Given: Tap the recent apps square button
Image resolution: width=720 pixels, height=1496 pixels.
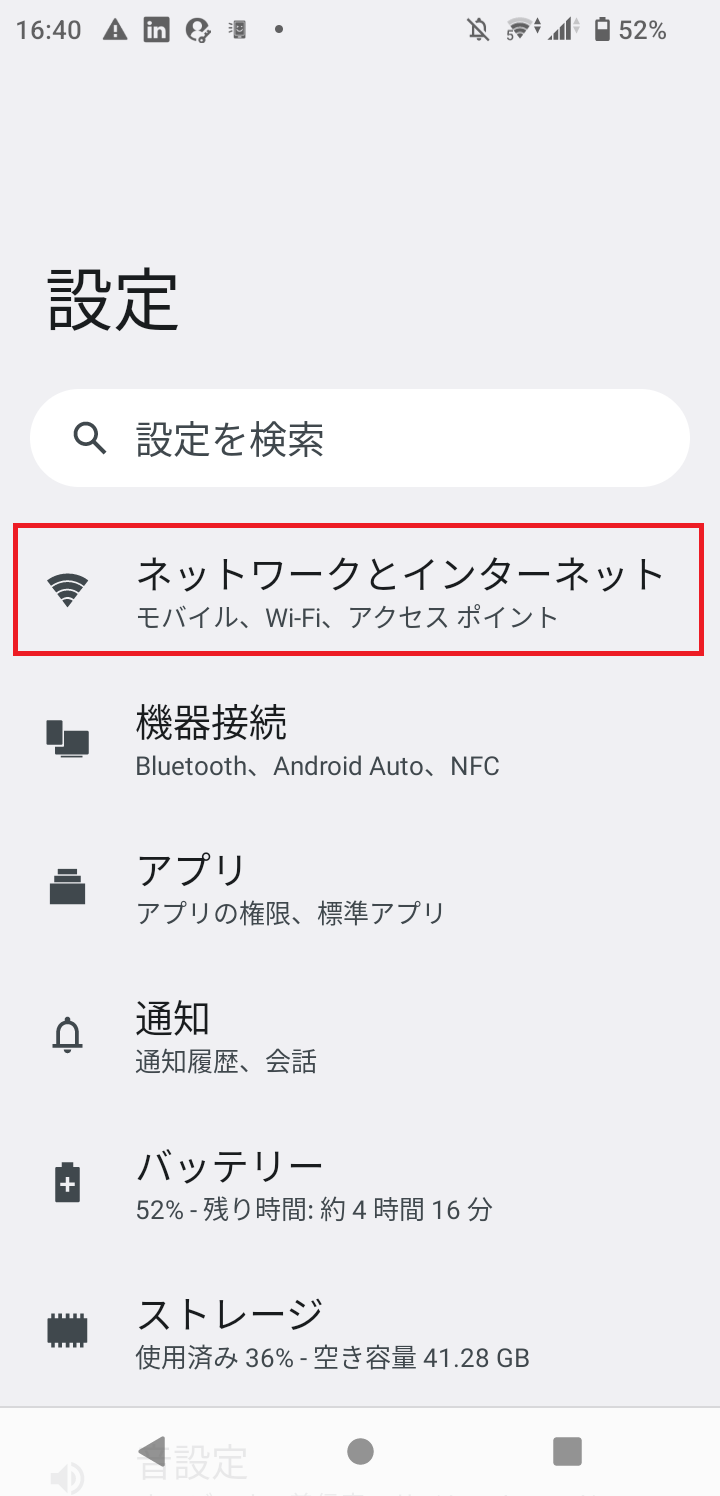Looking at the screenshot, I should [x=566, y=1450].
